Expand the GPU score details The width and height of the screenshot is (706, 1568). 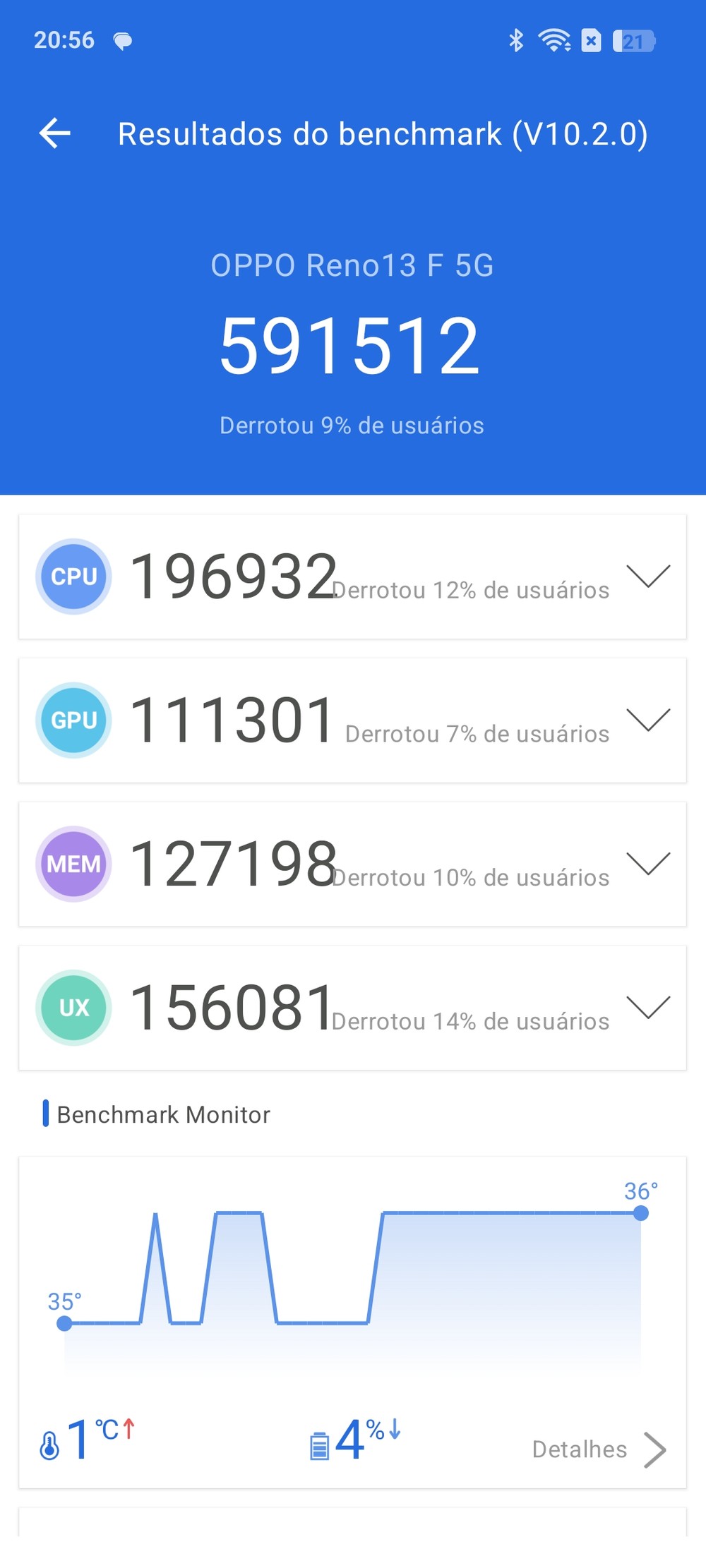pos(647,720)
